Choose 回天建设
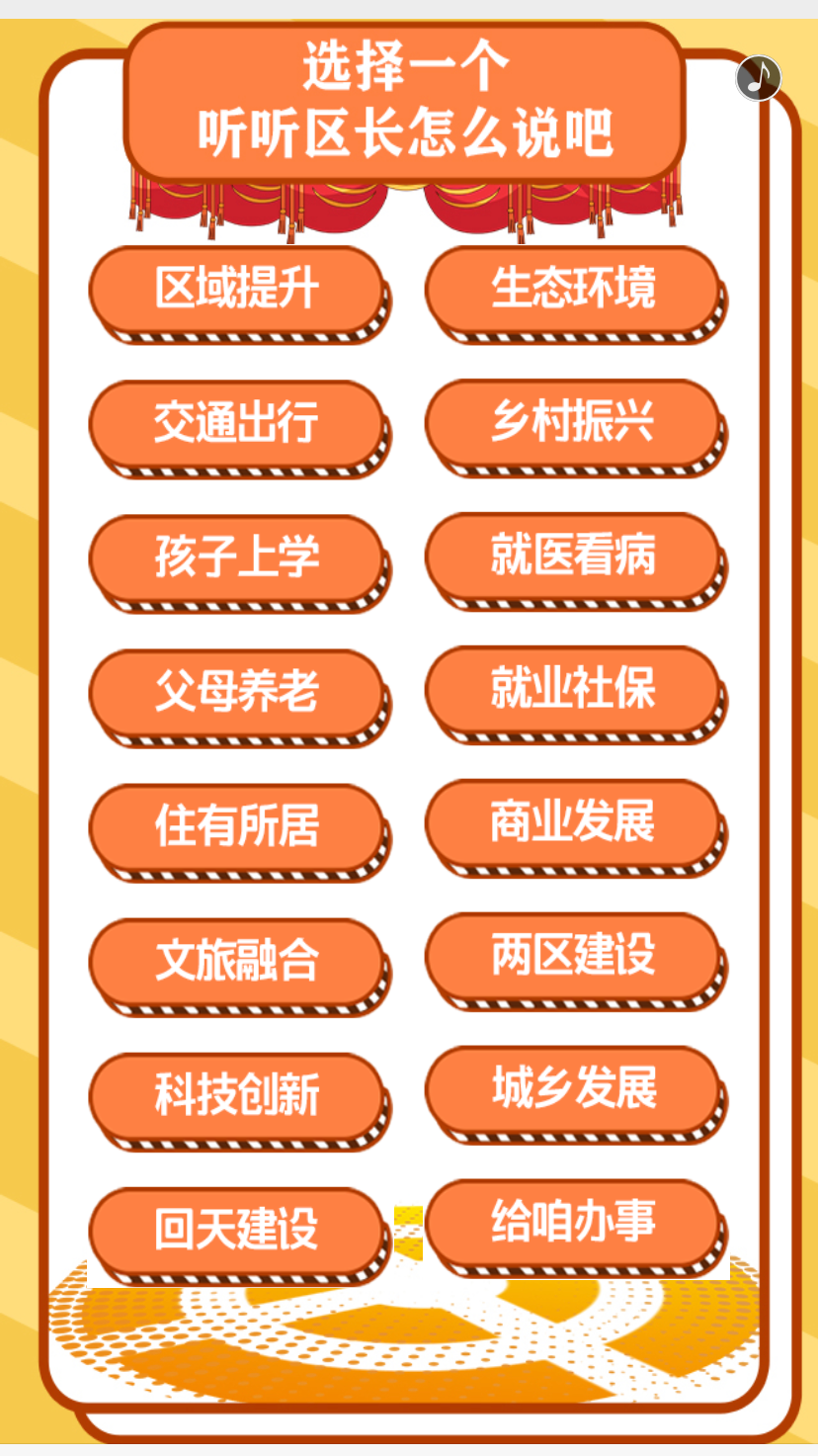This screenshot has height=1456, width=818. (237, 1230)
